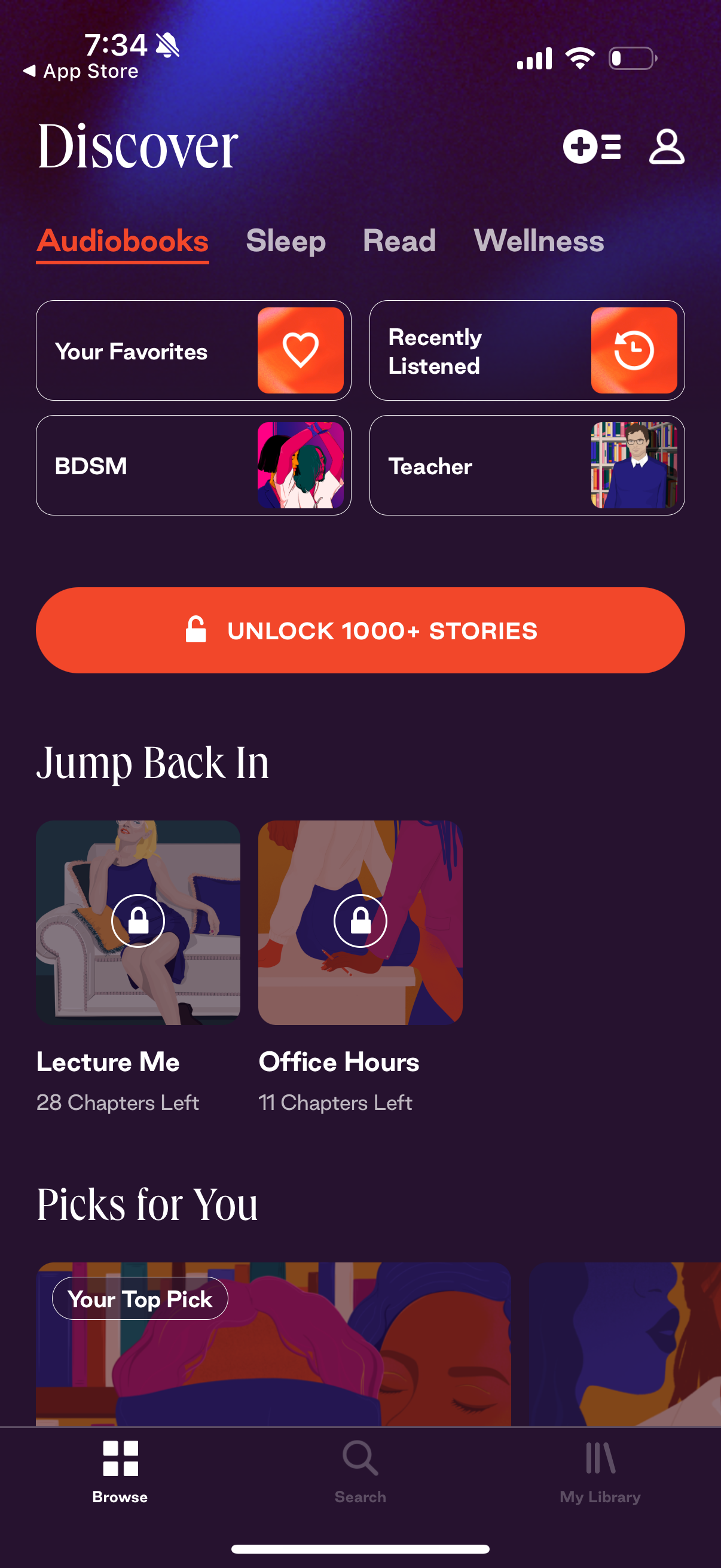Return to the App Store
721x1568 pixels.
pyautogui.click(x=81, y=72)
